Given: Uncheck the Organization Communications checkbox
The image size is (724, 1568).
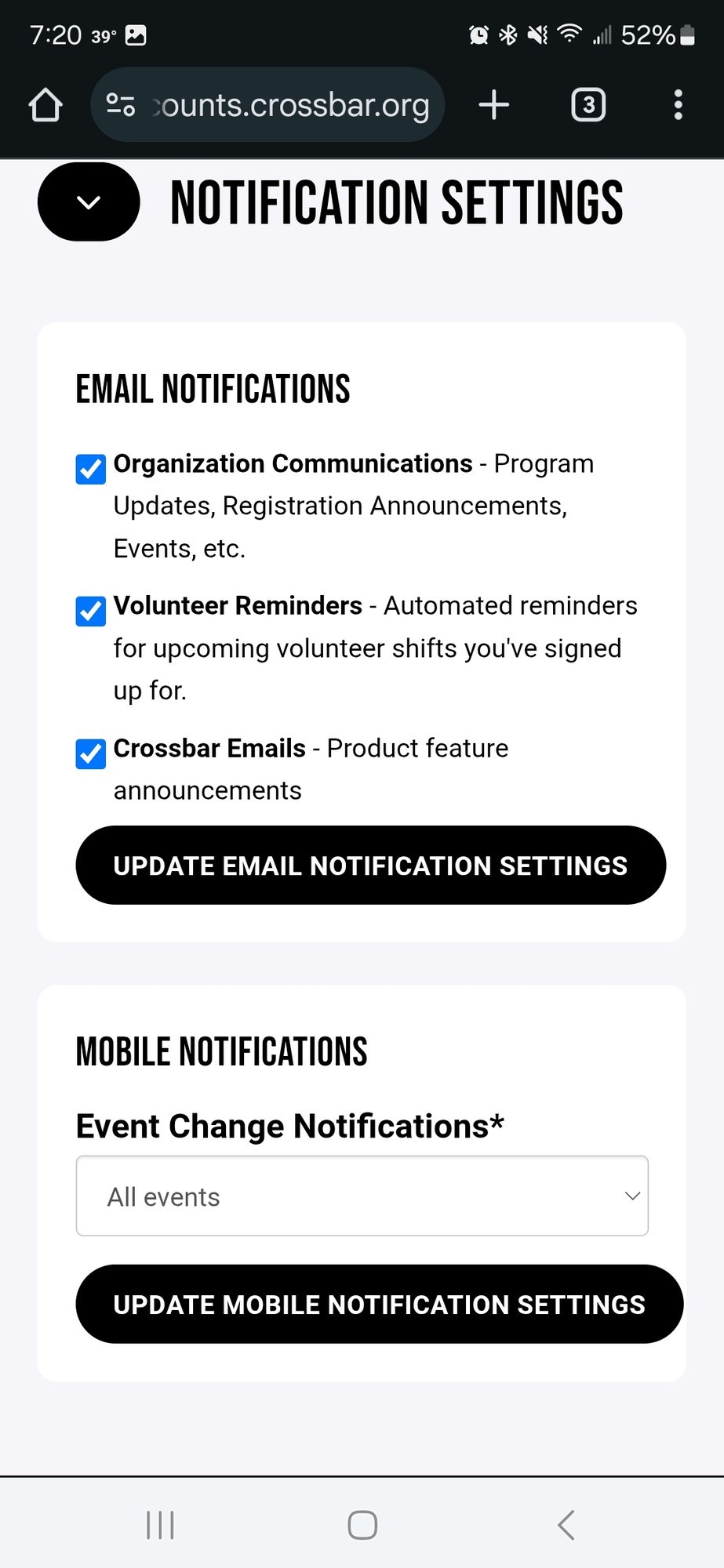Looking at the screenshot, I should 91,469.
